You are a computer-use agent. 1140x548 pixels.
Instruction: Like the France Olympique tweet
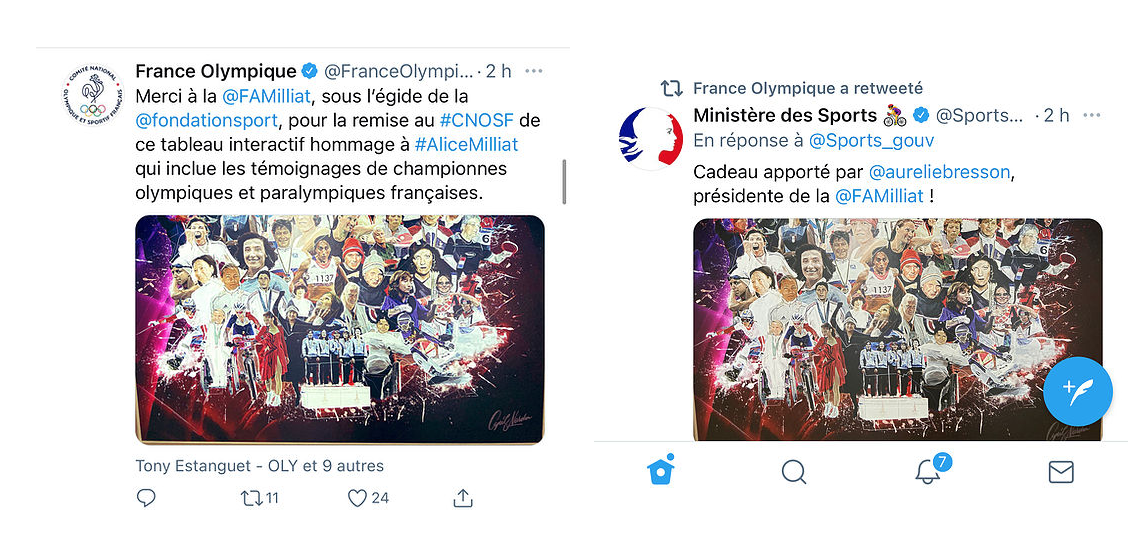pyautogui.click(x=358, y=498)
